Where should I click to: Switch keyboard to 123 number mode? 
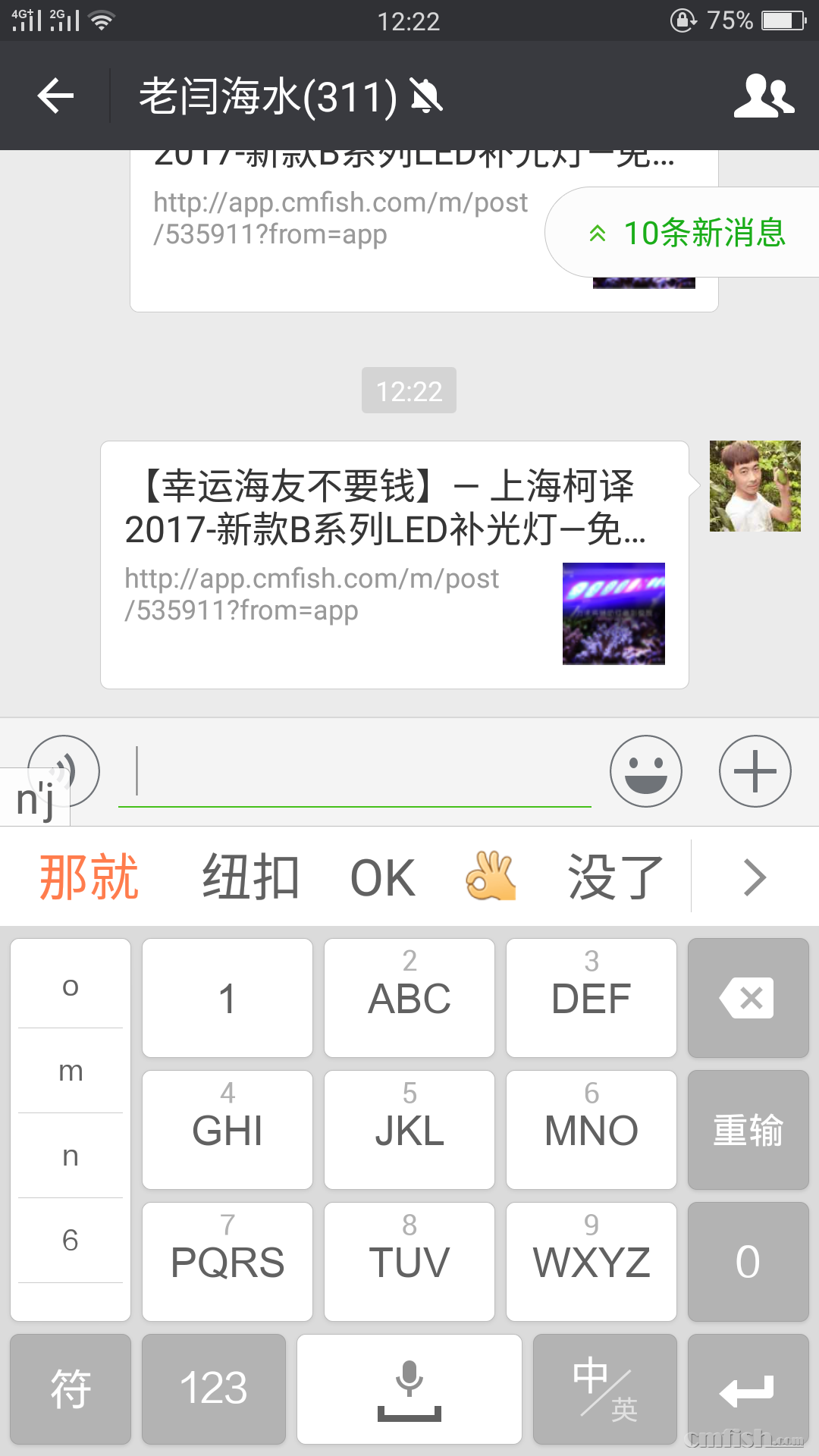[213, 1388]
